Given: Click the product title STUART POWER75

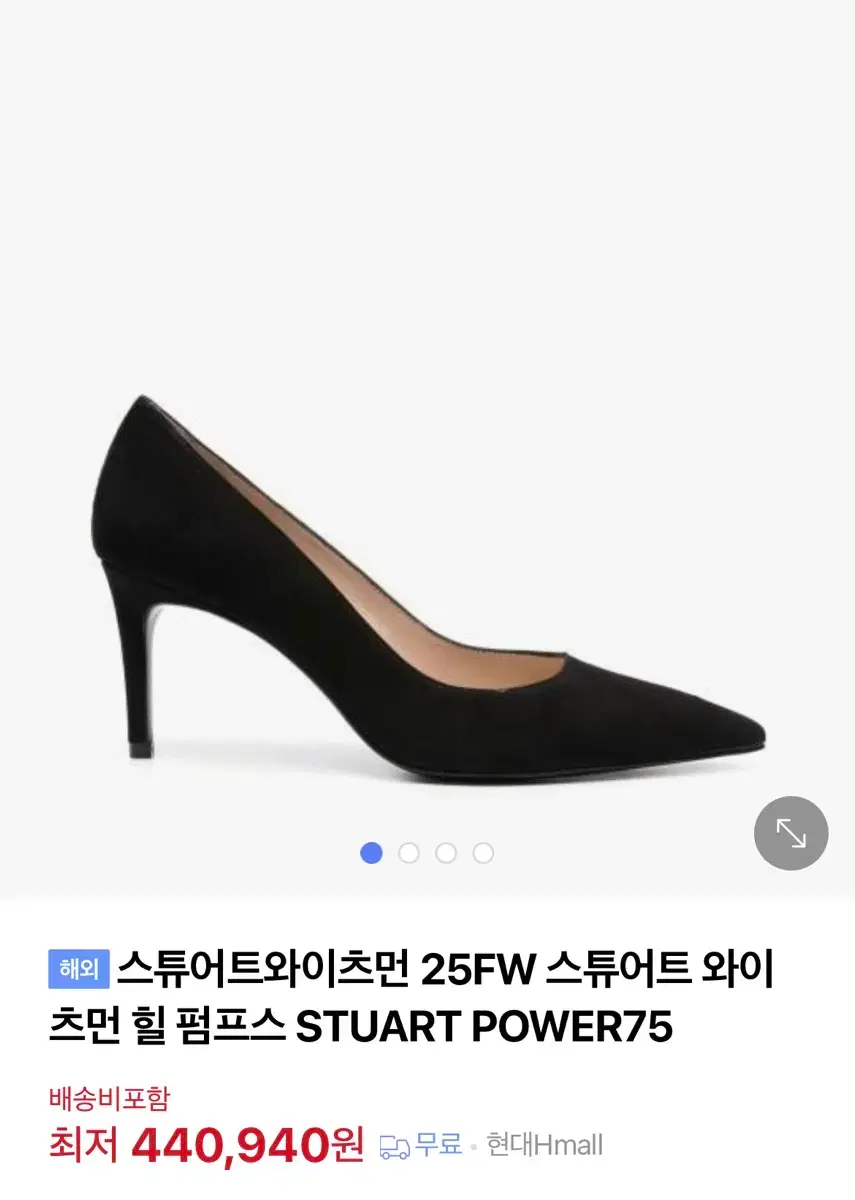Looking at the screenshot, I should coord(490,1023).
